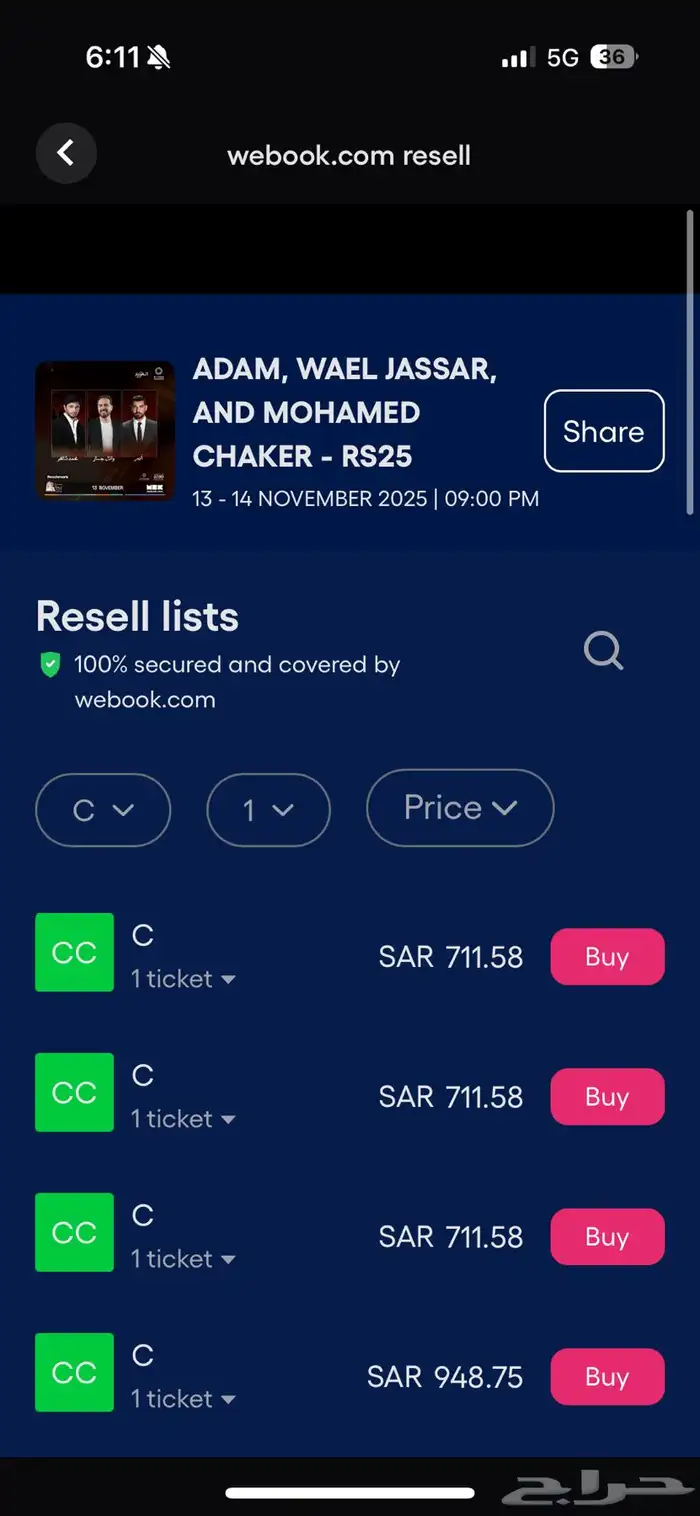This screenshot has height=1516, width=700.
Task: Open the Price sort dropdown
Action: 460,808
